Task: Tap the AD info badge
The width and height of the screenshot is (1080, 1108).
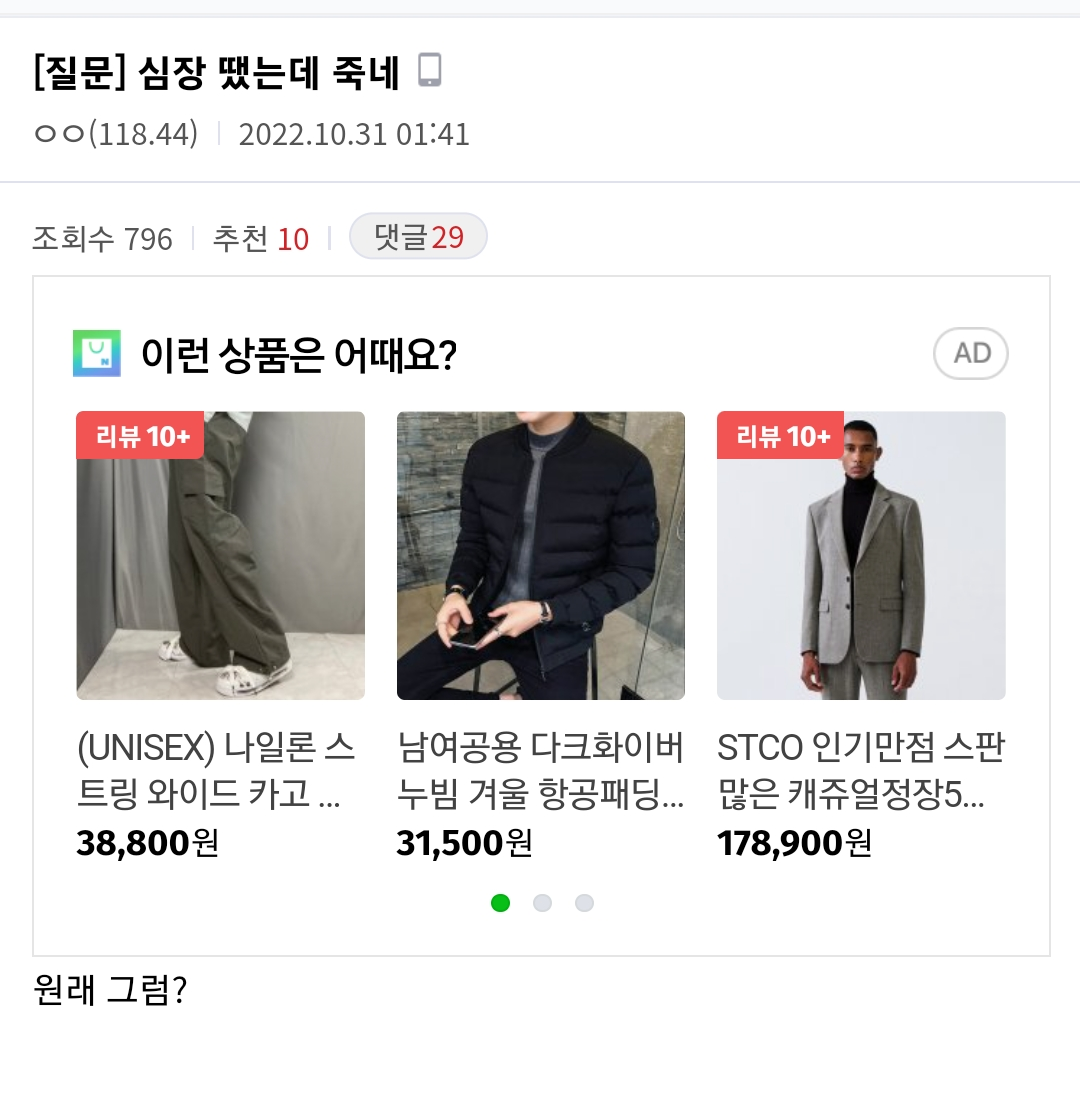Action: click(970, 354)
